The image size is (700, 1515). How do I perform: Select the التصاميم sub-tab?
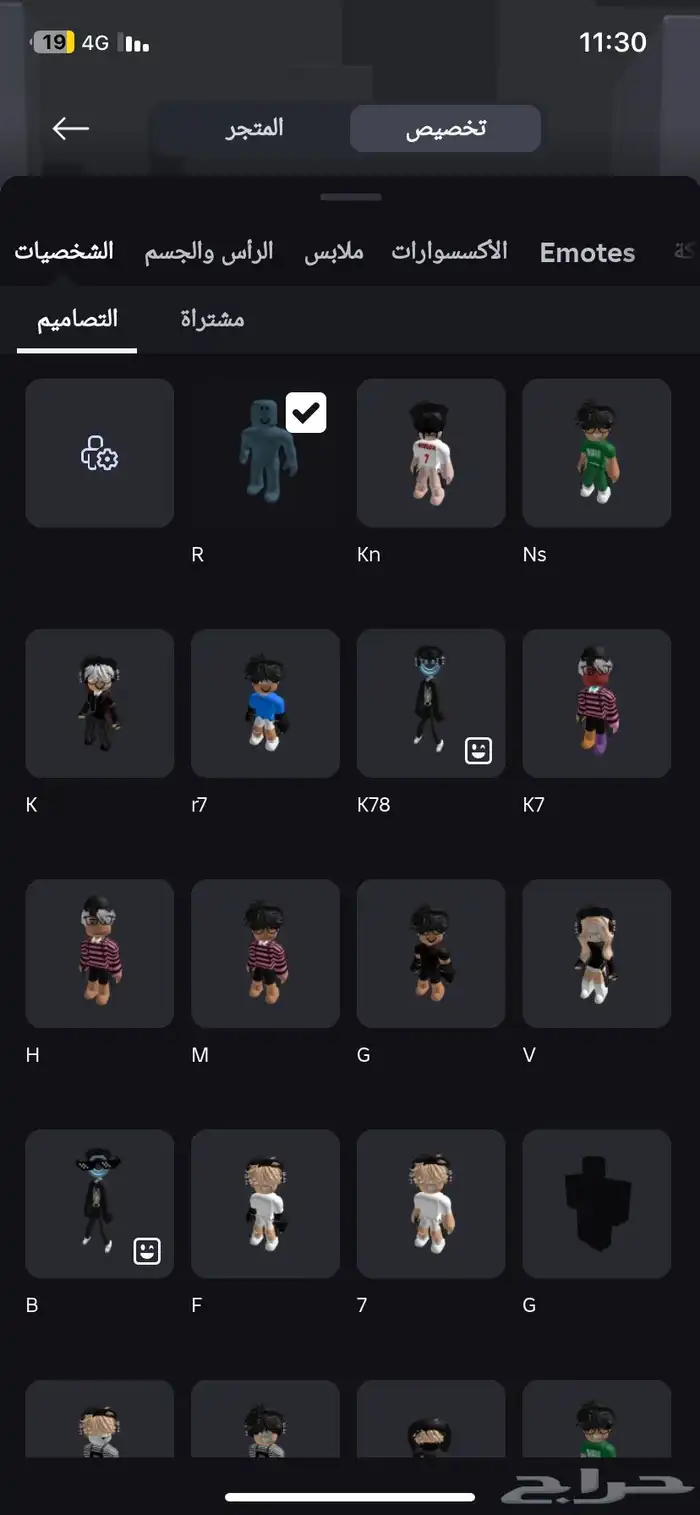(x=77, y=319)
